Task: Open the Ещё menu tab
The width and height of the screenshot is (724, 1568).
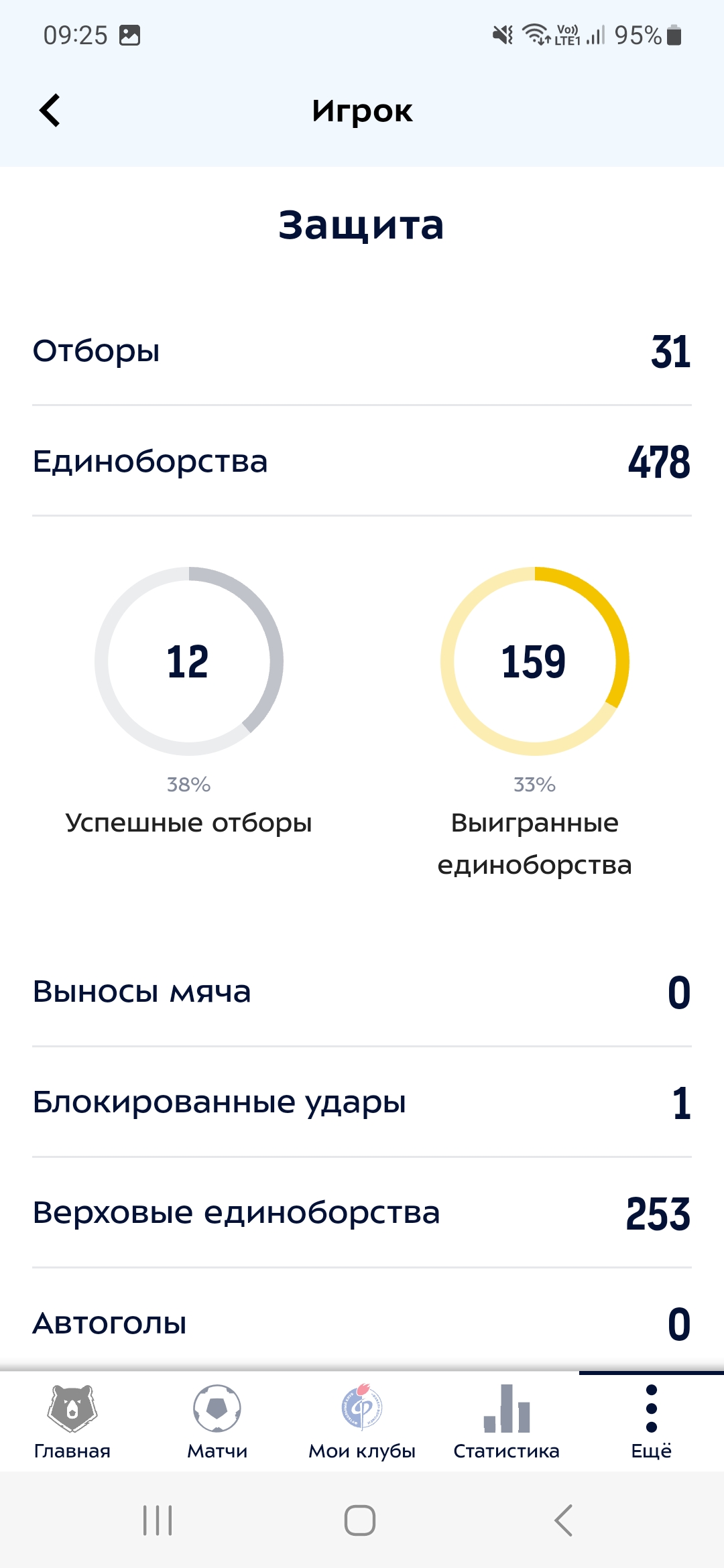Action: [x=652, y=1422]
